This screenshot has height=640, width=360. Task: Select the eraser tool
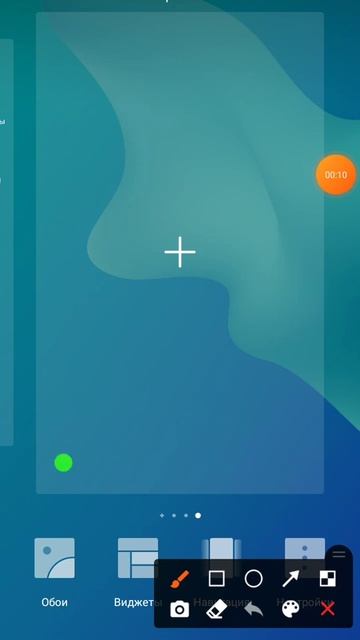216,610
